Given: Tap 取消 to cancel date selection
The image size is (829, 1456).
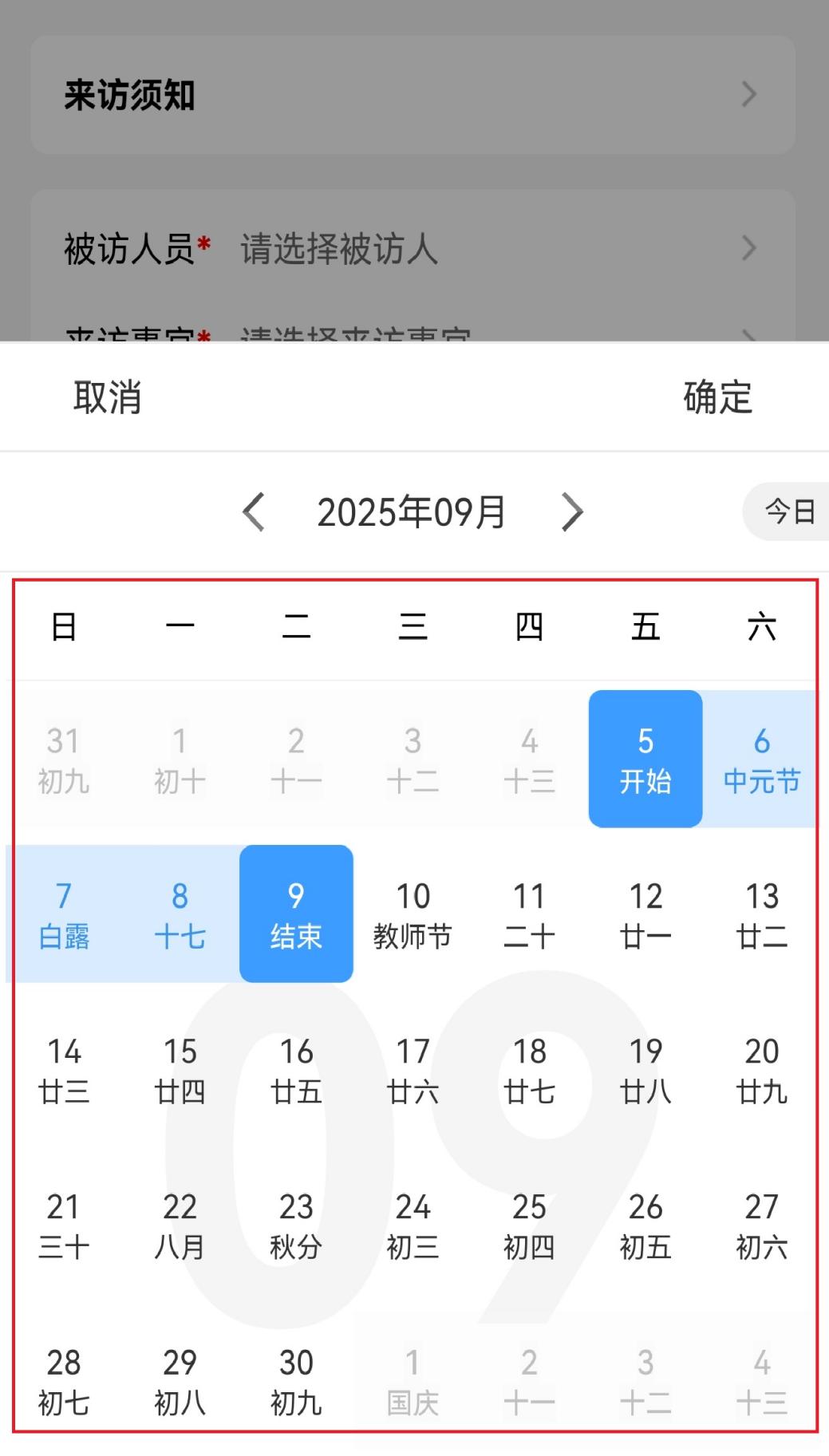Looking at the screenshot, I should (107, 397).
